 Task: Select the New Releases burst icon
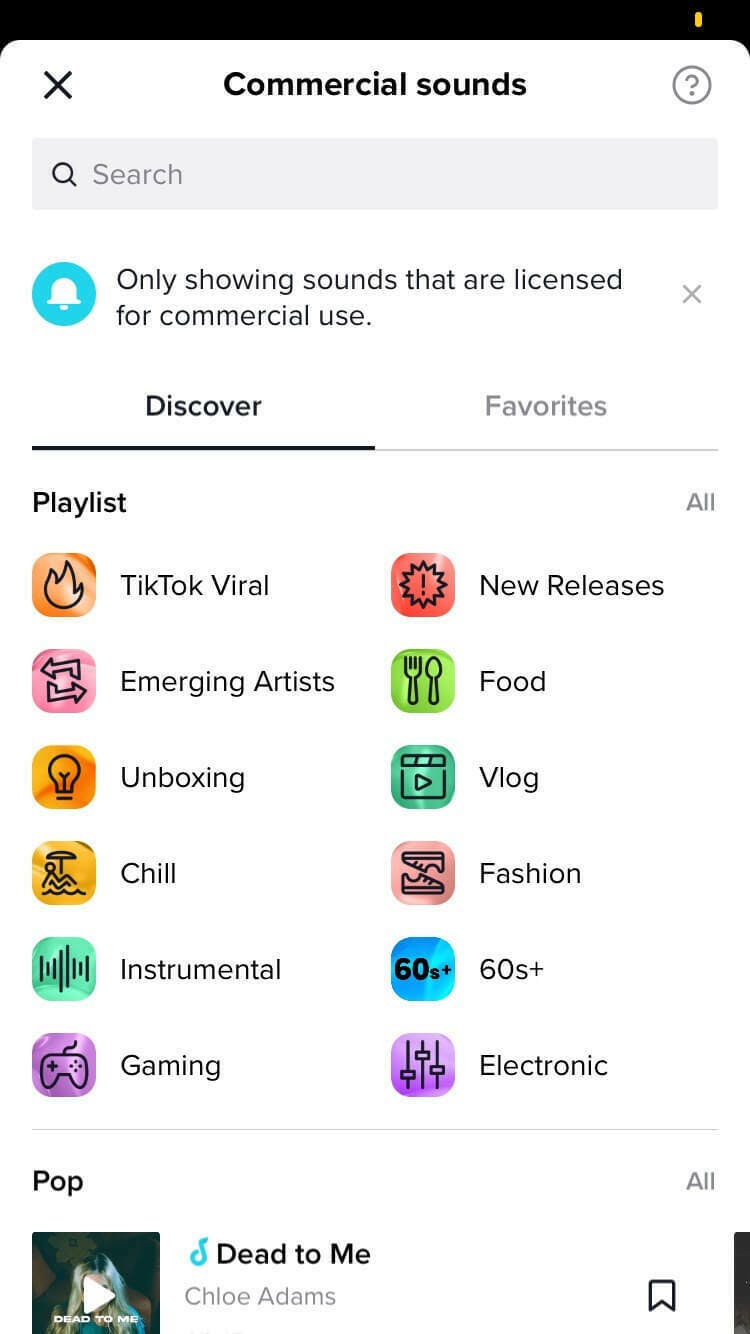(x=422, y=585)
